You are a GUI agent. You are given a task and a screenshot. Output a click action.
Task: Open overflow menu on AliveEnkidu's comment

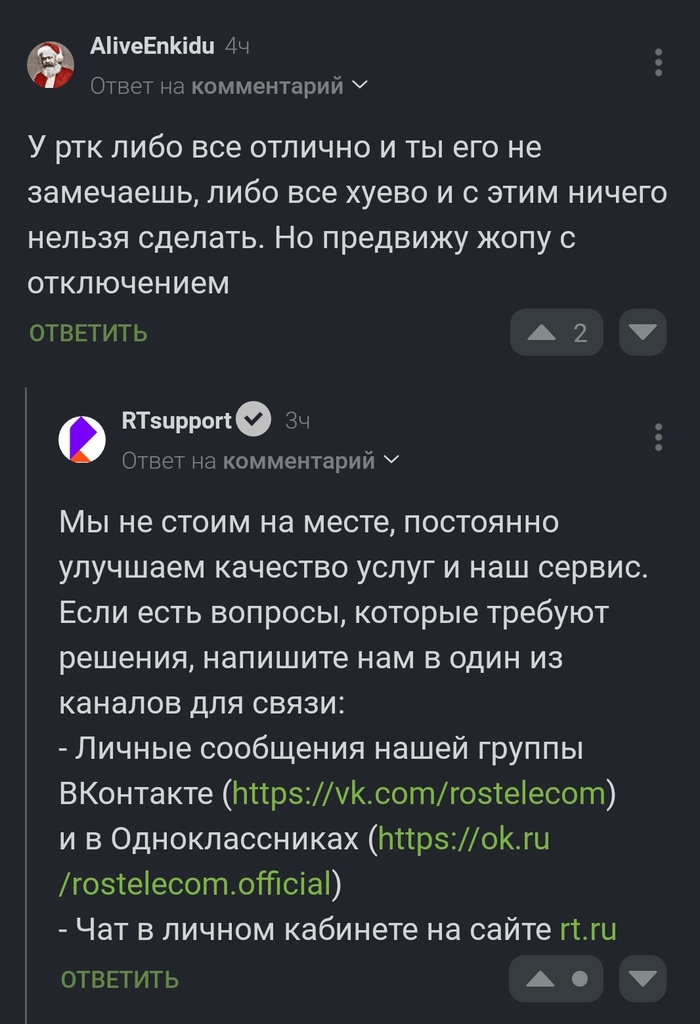pyautogui.click(x=658, y=62)
